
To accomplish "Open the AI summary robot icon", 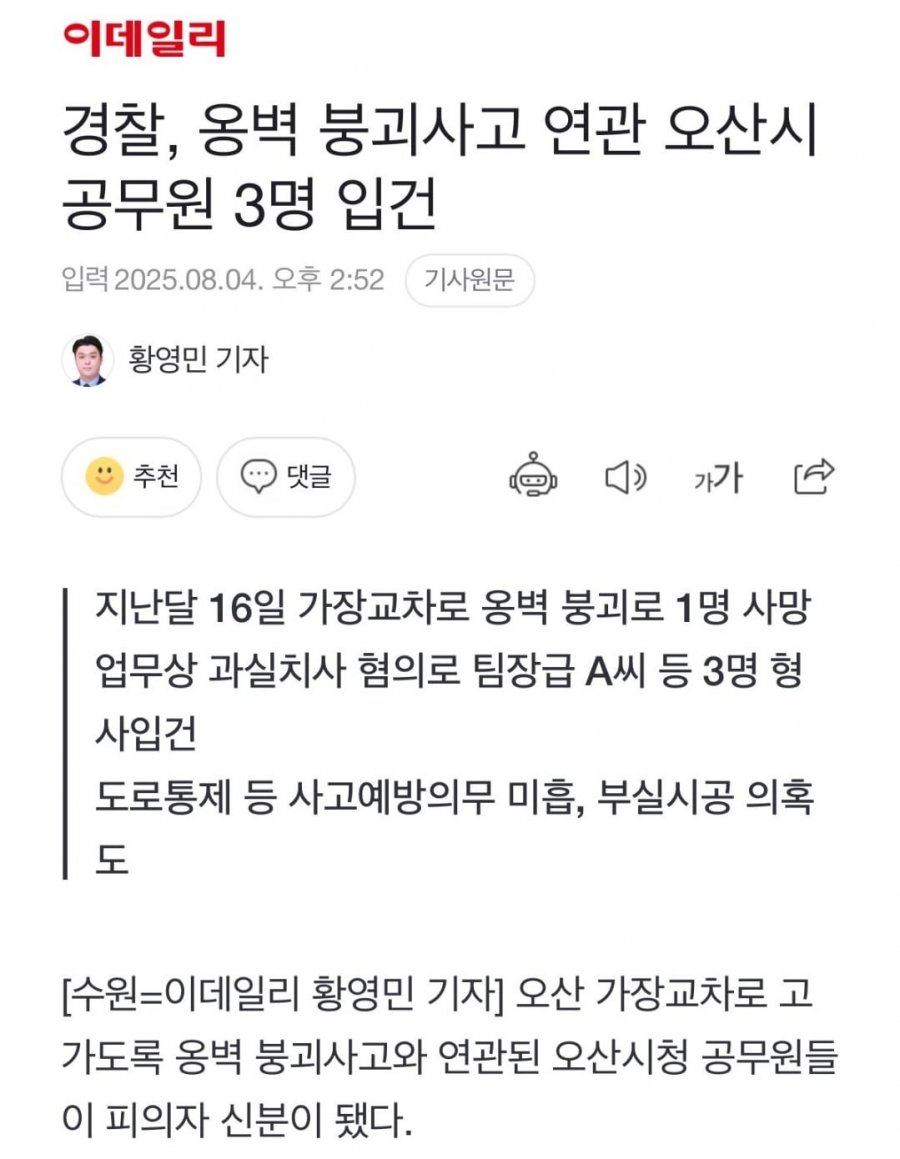I will point(533,477).
